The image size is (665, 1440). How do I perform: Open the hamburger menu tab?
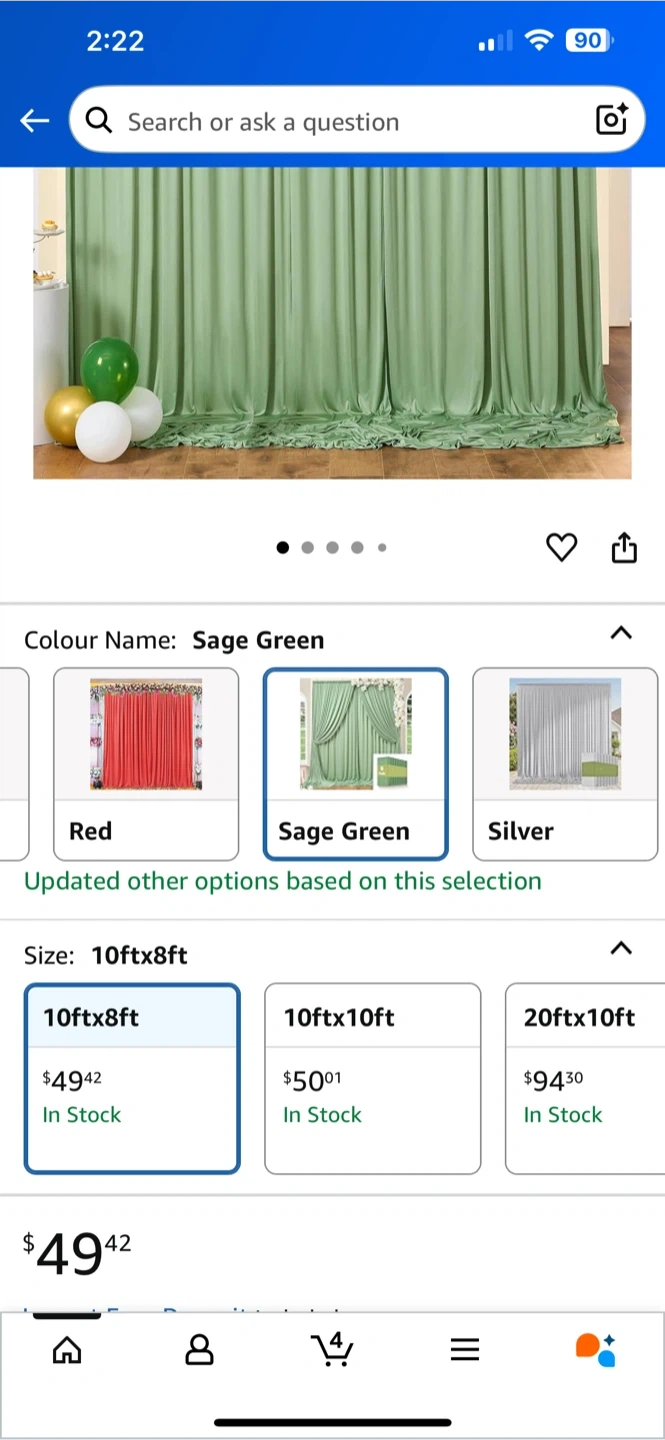[465, 1351]
